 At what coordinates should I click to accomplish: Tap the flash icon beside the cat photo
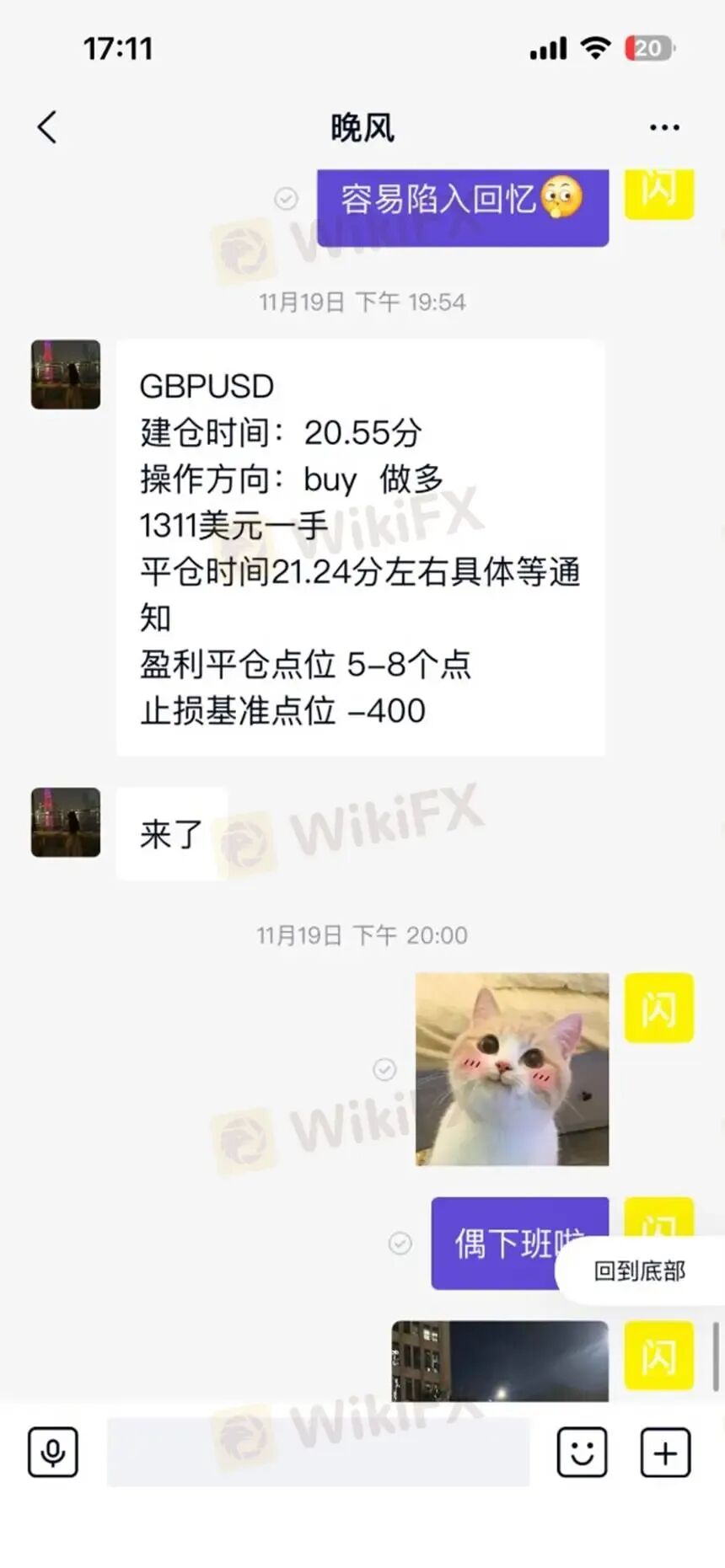click(x=658, y=1008)
